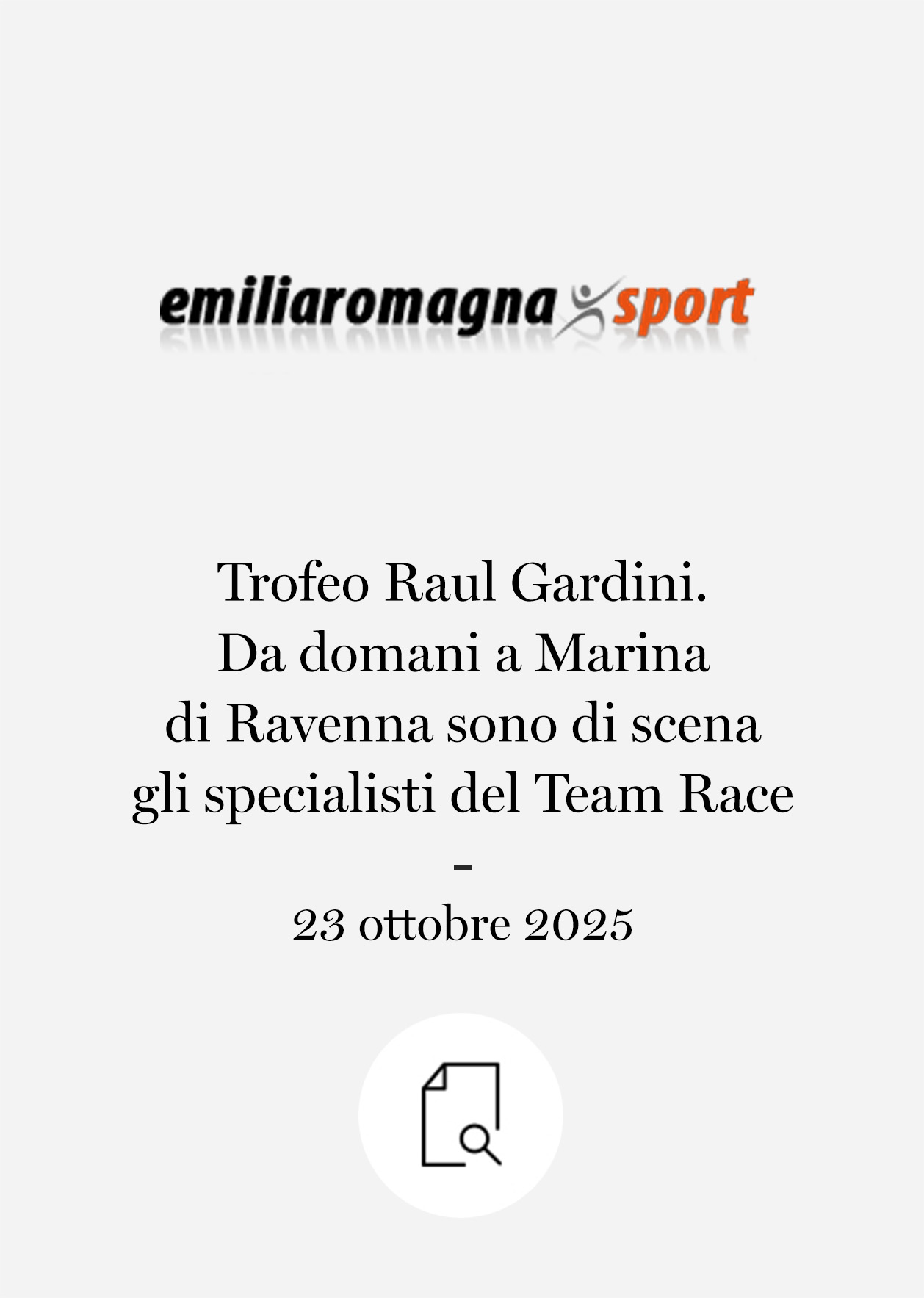Open the article document preview icon
This screenshot has width=924, height=1298.
pos(461,1114)
